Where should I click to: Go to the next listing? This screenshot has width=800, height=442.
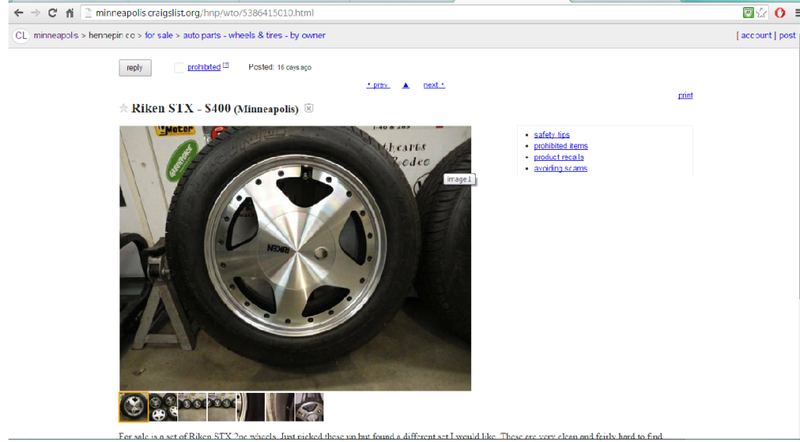(433, 86)
